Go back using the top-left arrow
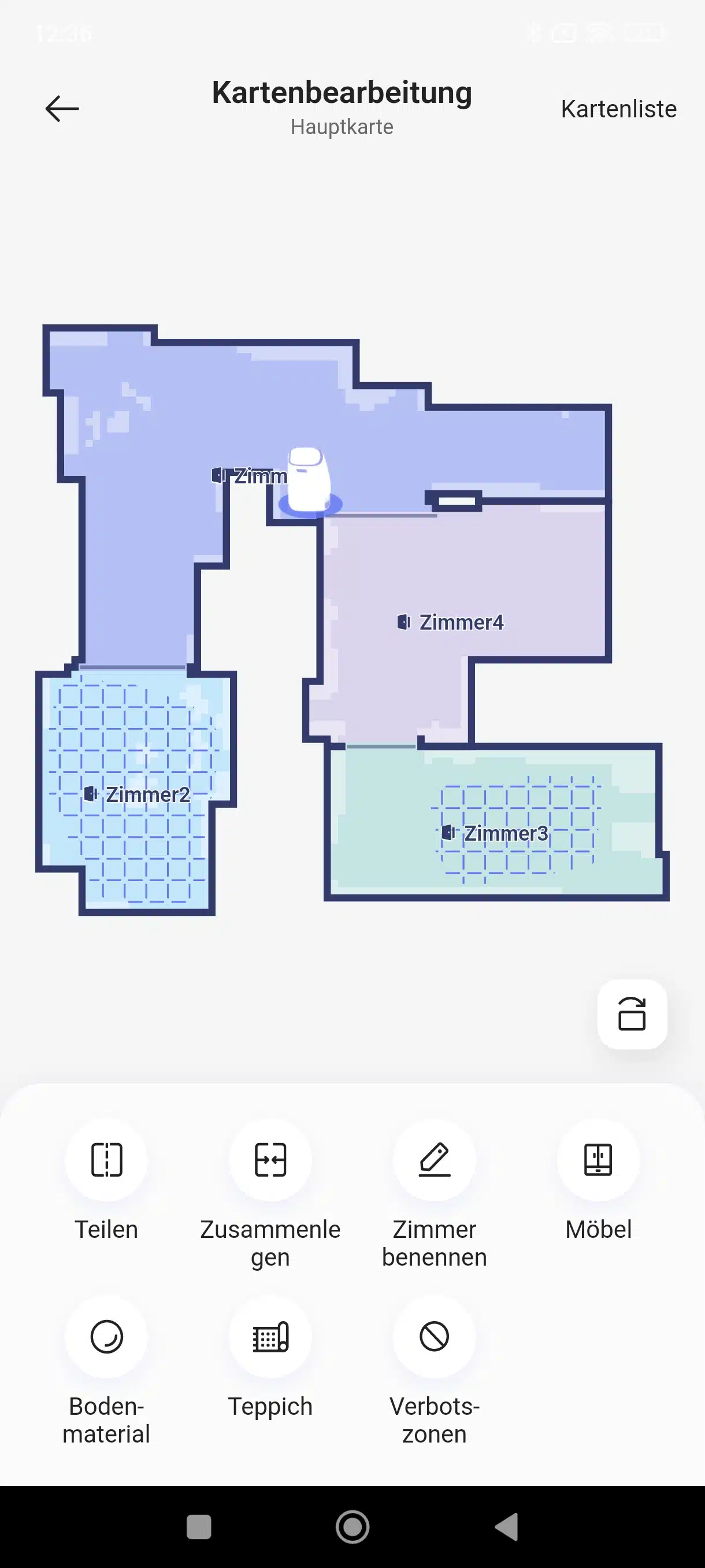The height and width of the screenshot is (1568, 705). pyautogui.click(x=62, y=109)
